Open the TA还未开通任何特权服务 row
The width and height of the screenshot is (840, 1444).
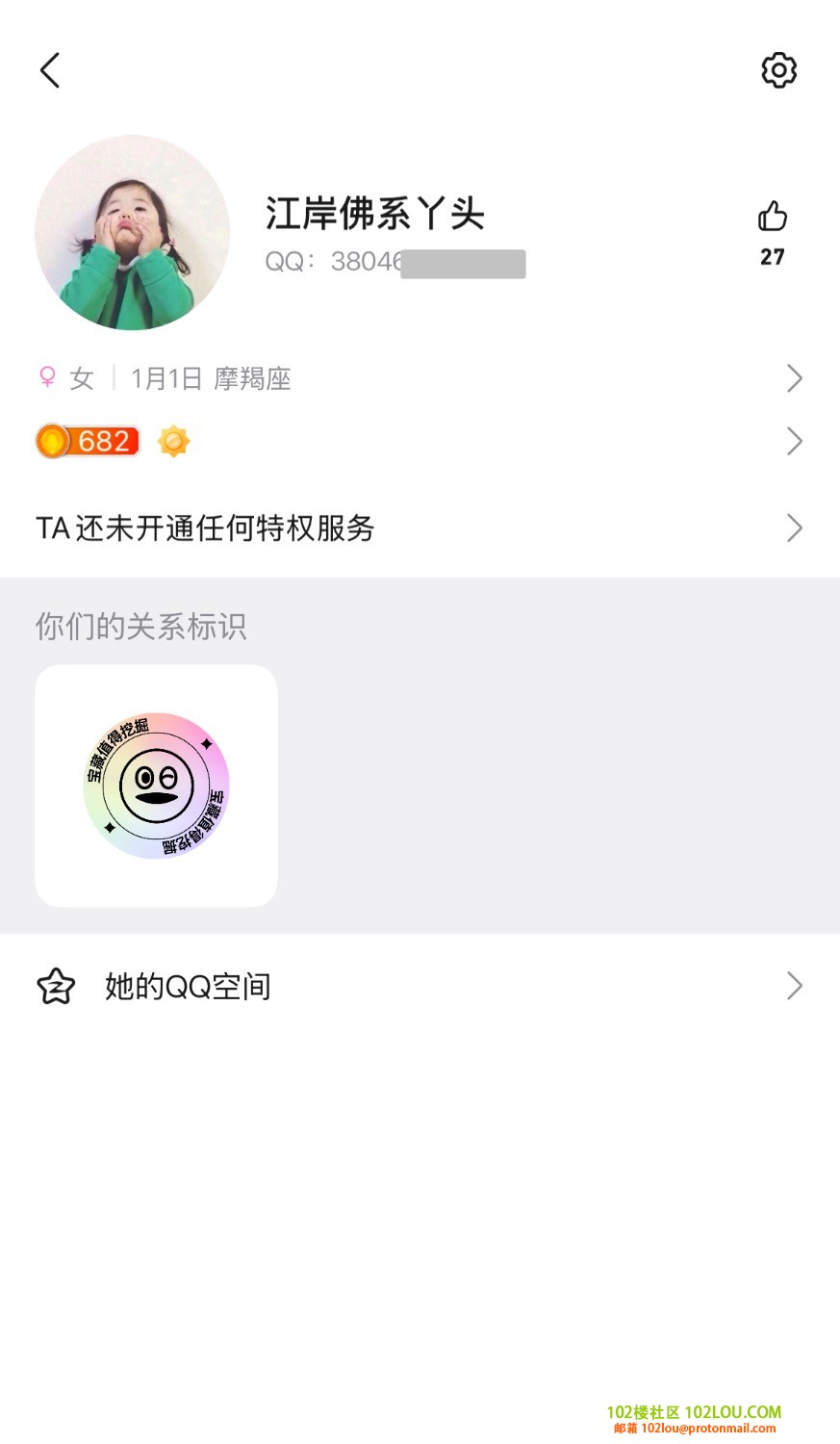pyautogui.click(x=420, y=528)
